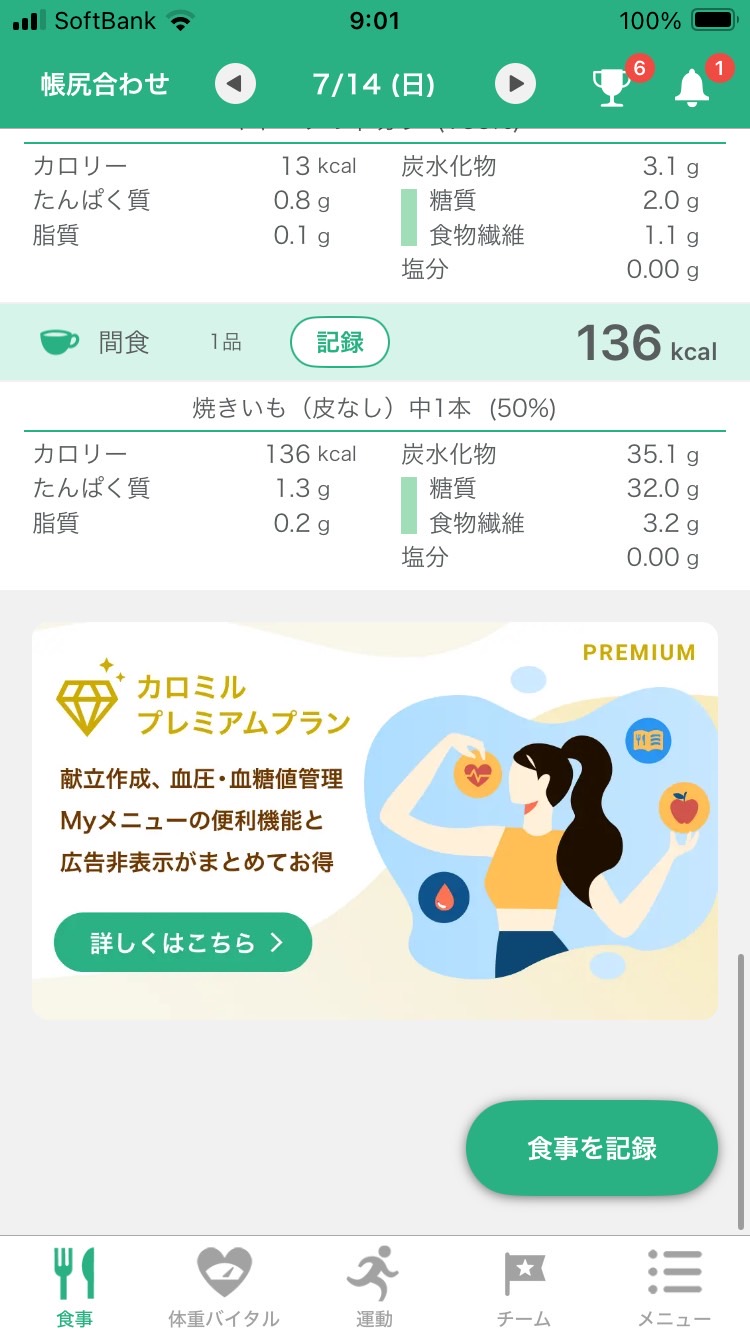Screen dimensions: 750x1334
Task: Switch to 運動 tab
Action: coord(374,1285)
